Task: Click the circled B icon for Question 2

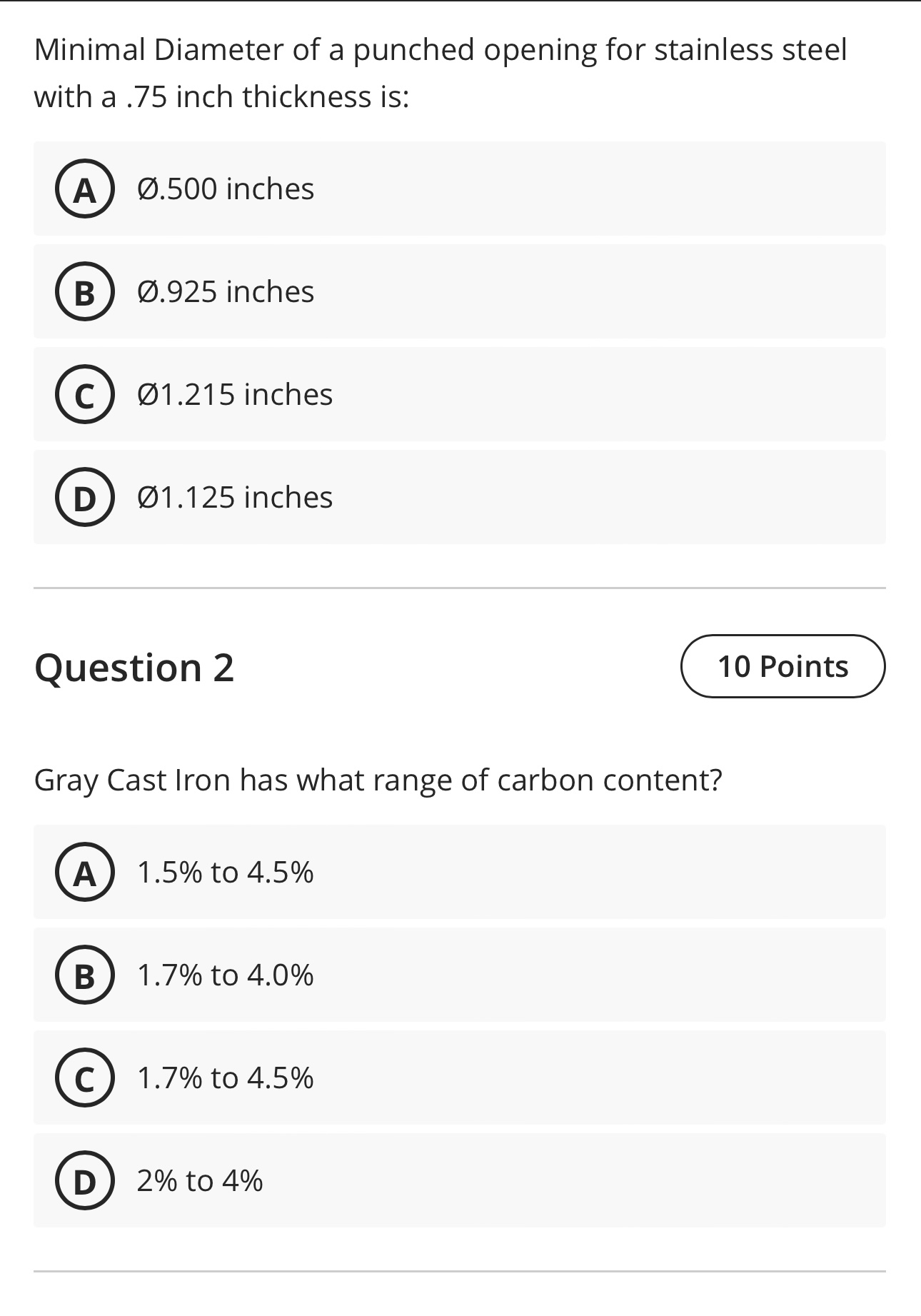Action: tap(84, 975)
